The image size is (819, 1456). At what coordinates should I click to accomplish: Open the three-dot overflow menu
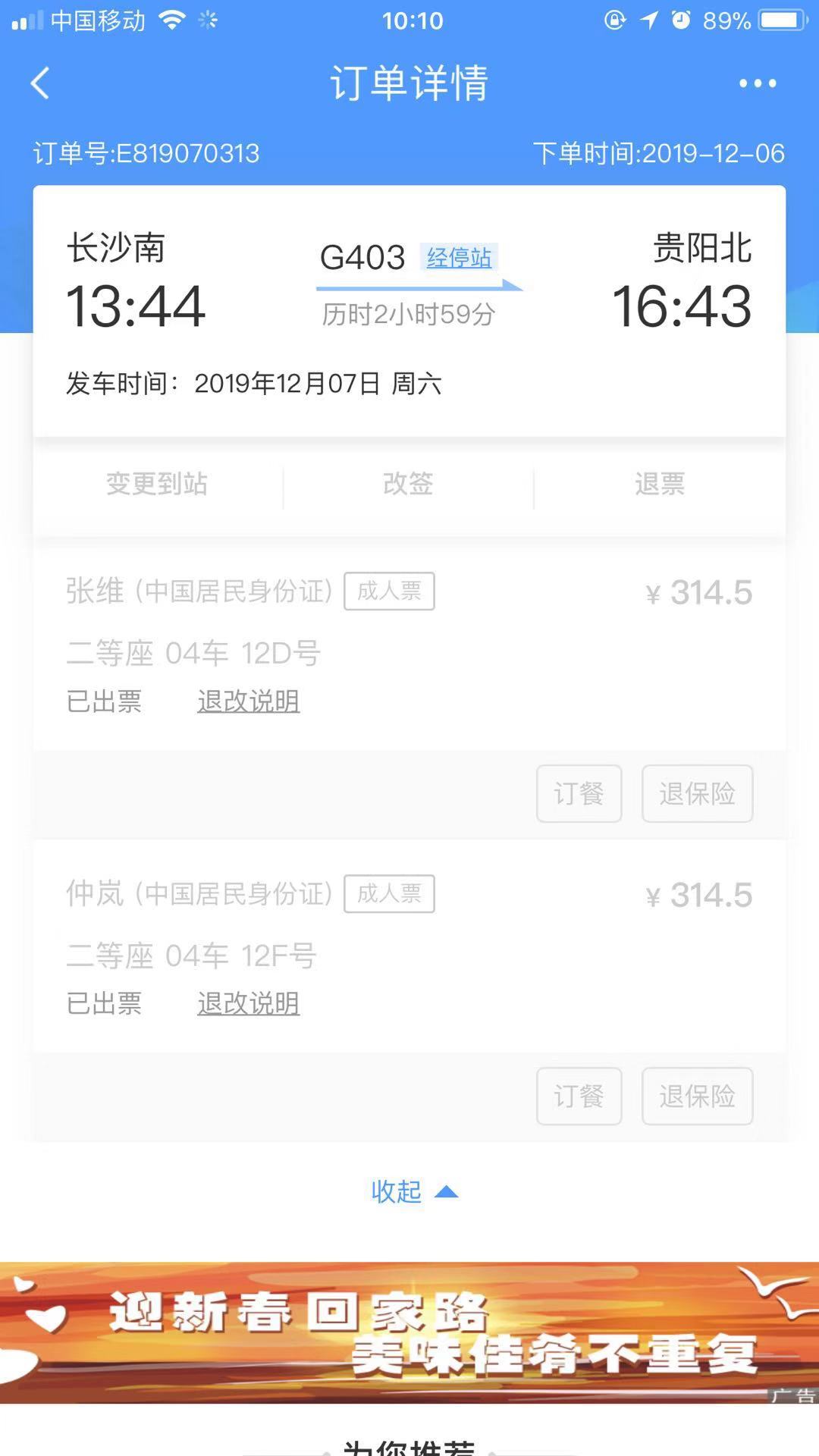tap(758, 83)
